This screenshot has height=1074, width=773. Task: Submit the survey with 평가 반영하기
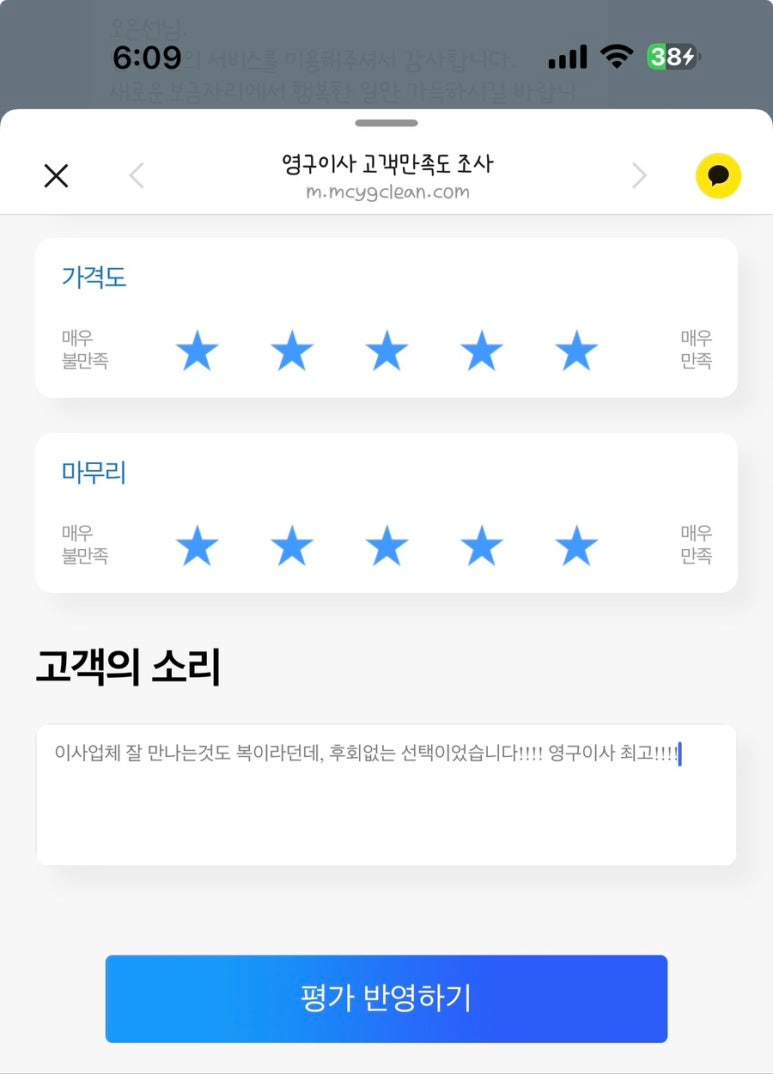(386, 998)
